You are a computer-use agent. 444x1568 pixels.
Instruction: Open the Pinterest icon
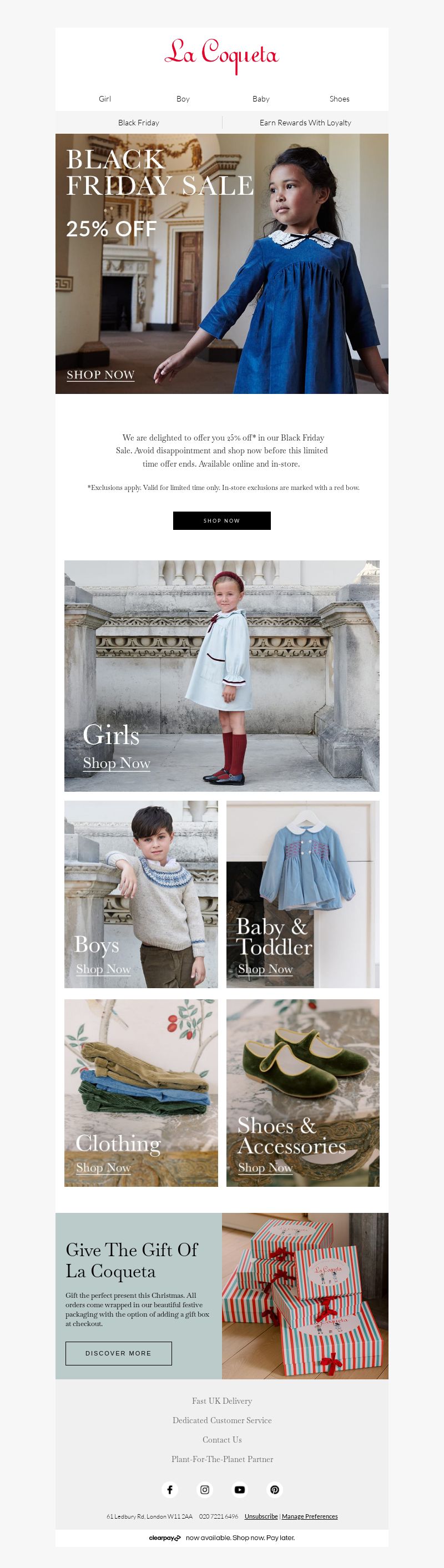pyautogui.click(x=275, y=1489)
